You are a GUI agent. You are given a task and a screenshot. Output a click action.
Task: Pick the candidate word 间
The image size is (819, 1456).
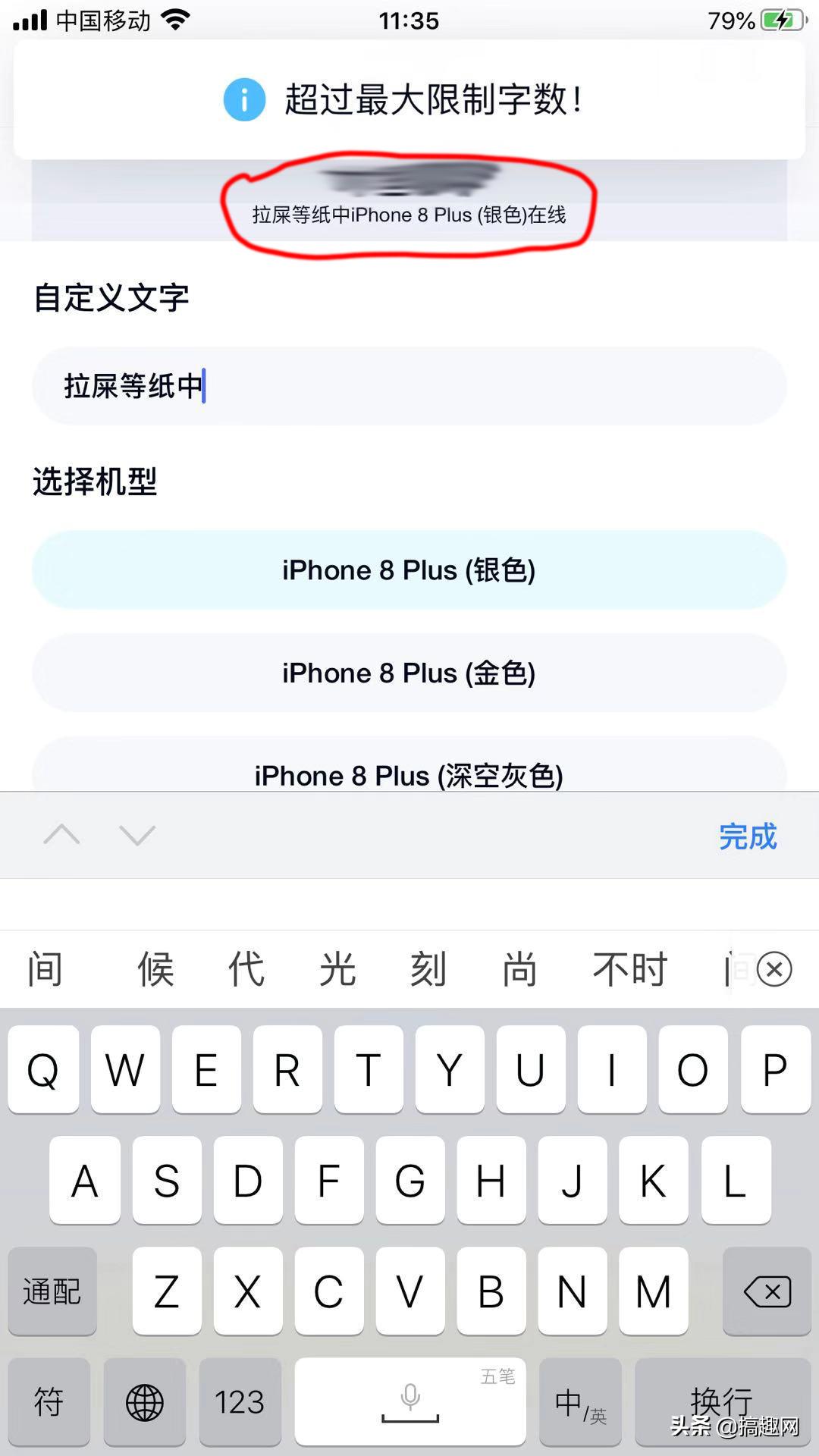point(45,969)
